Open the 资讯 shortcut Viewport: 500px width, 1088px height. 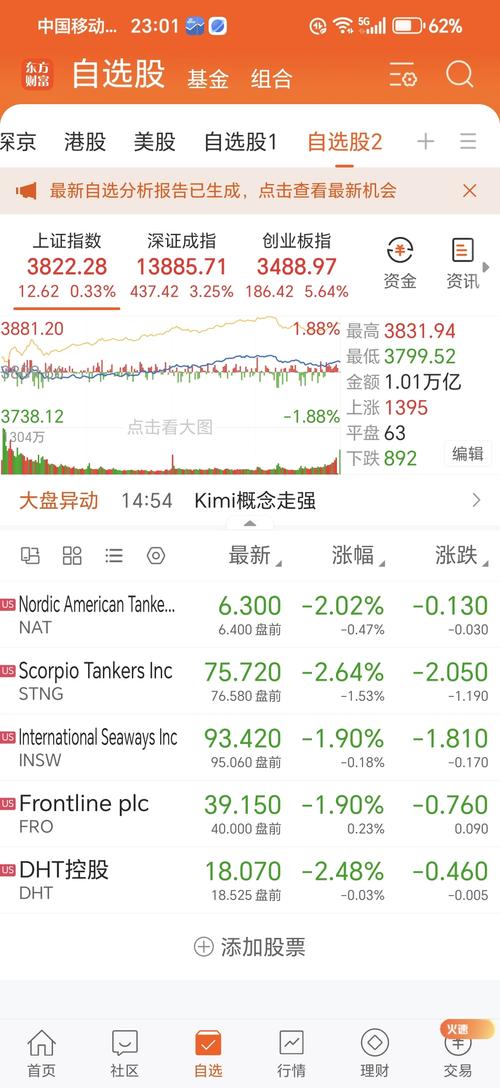[463, 263]
